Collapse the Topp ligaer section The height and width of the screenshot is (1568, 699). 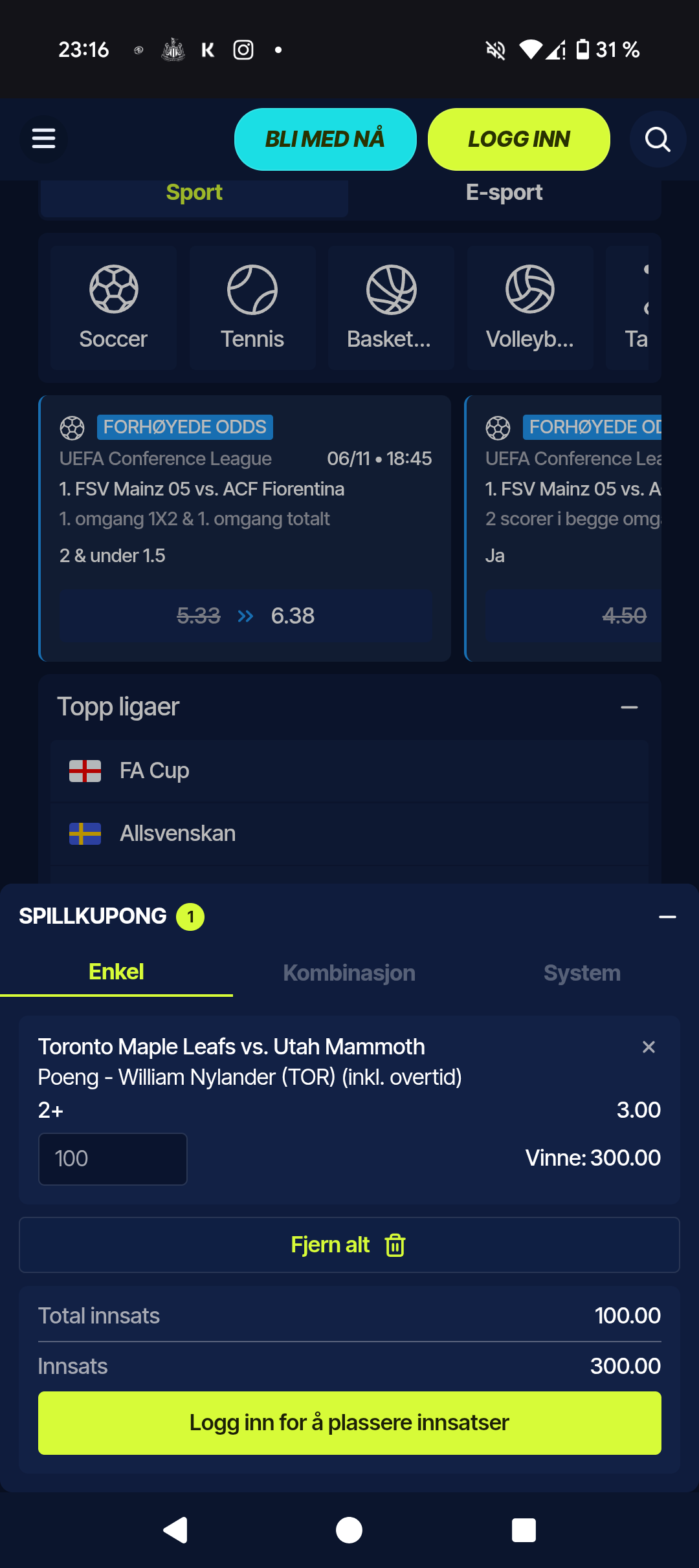(x=629, y=708)
